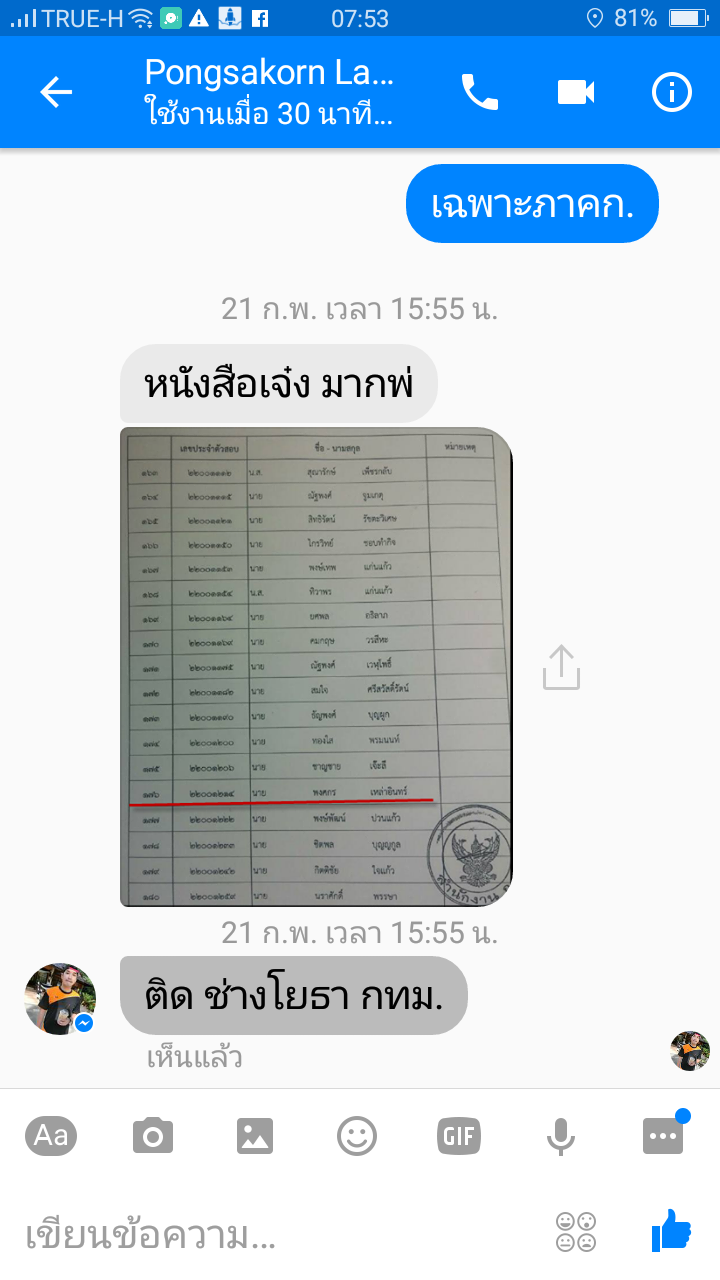The width and height of the screenshot is (720, 1280).
Task: Go back to the chat list
Action: click(x=56, y=93)
